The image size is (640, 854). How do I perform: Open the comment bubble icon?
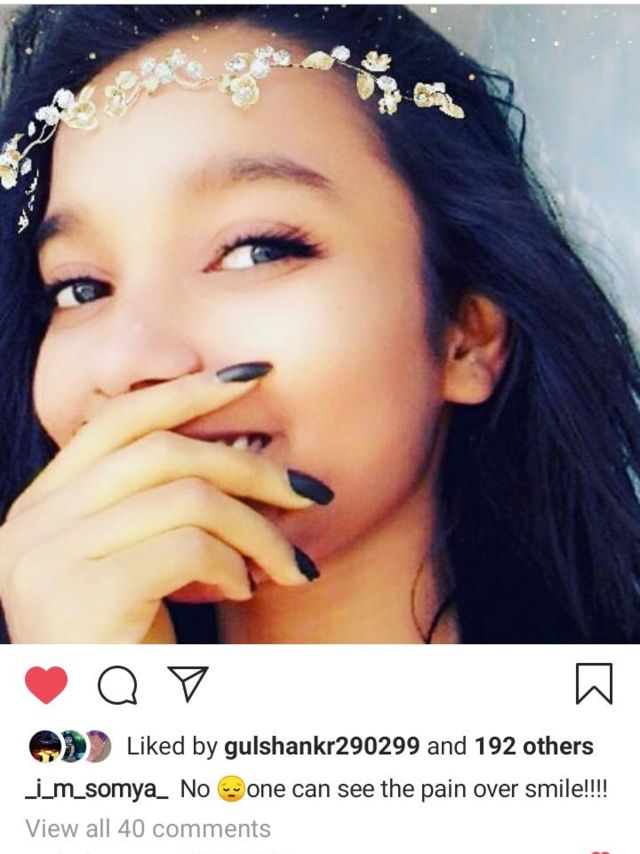(x=117, y=686)
